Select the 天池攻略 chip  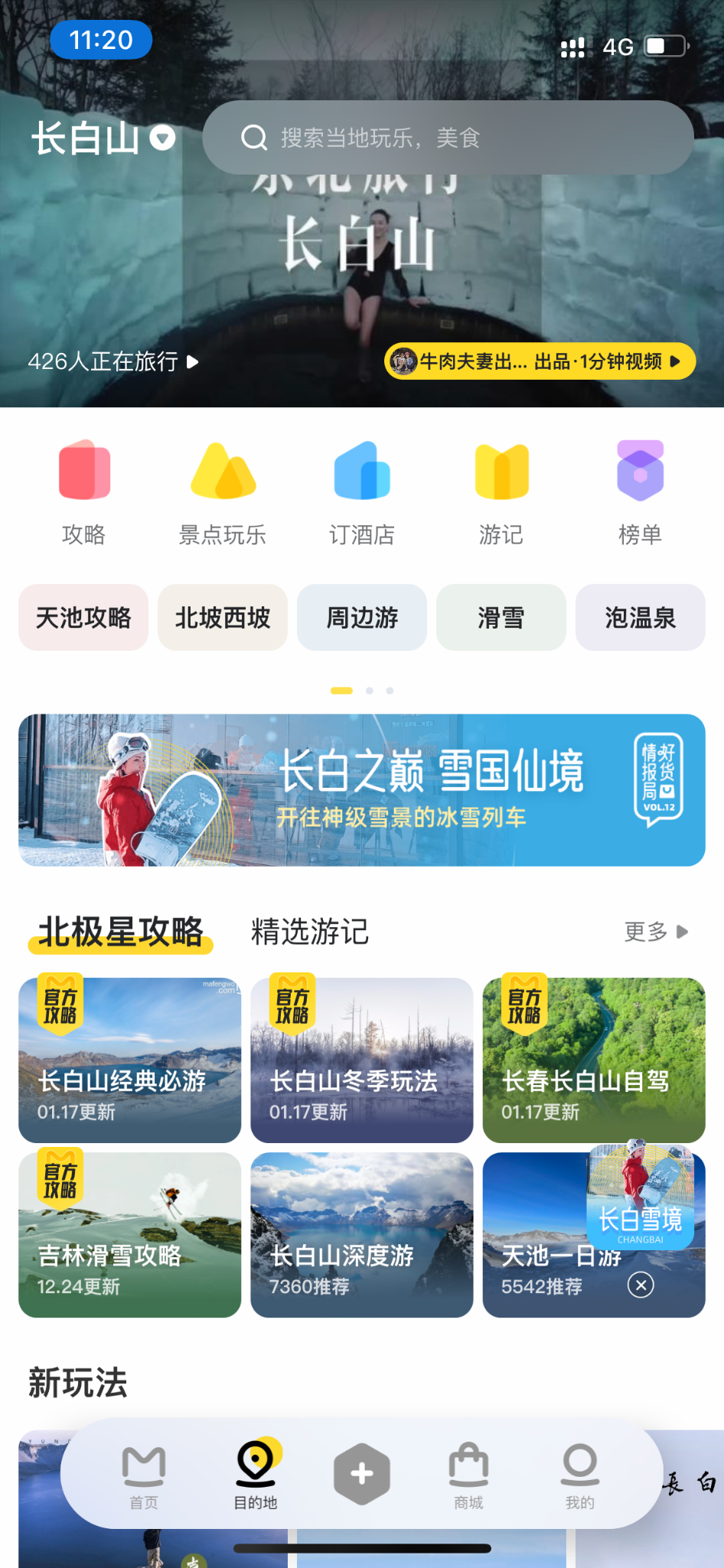coord(83,618)
